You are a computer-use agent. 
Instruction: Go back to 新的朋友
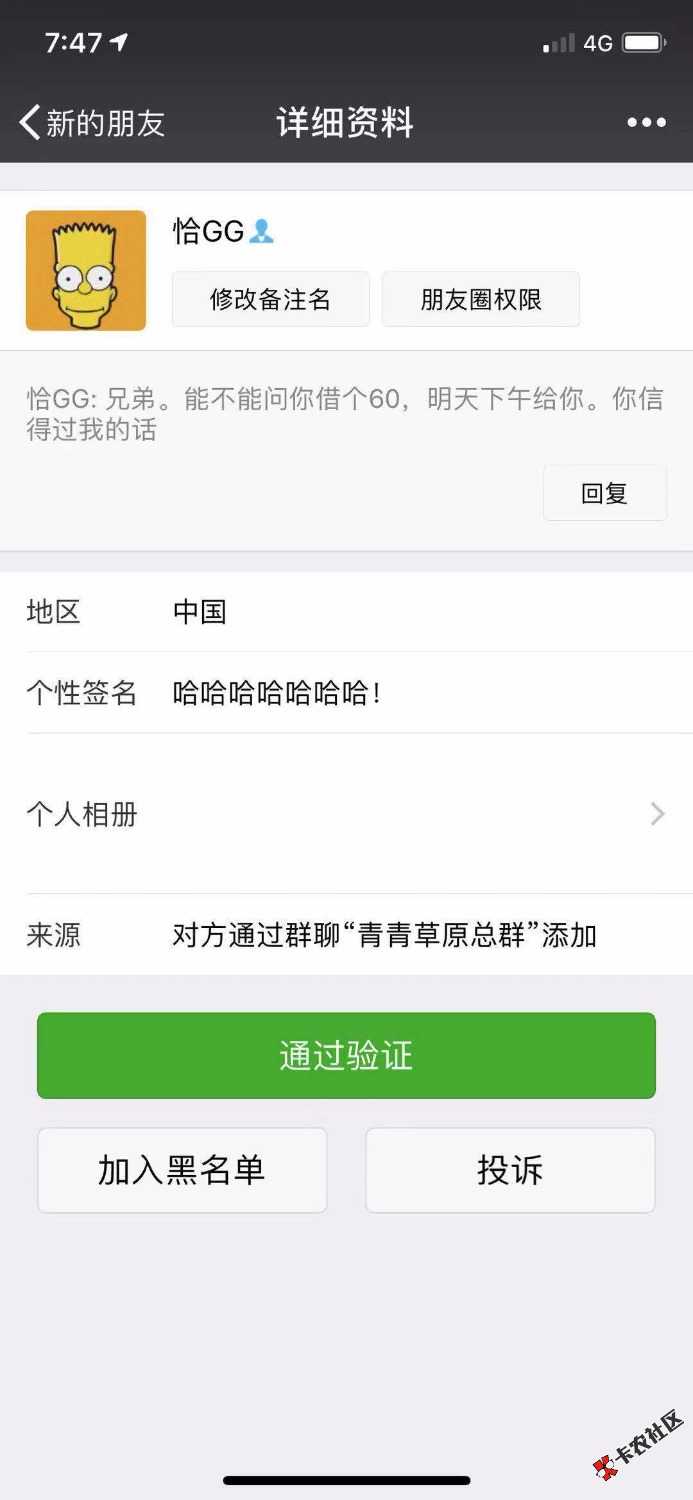pyautogui.click(x=90, y=123)
